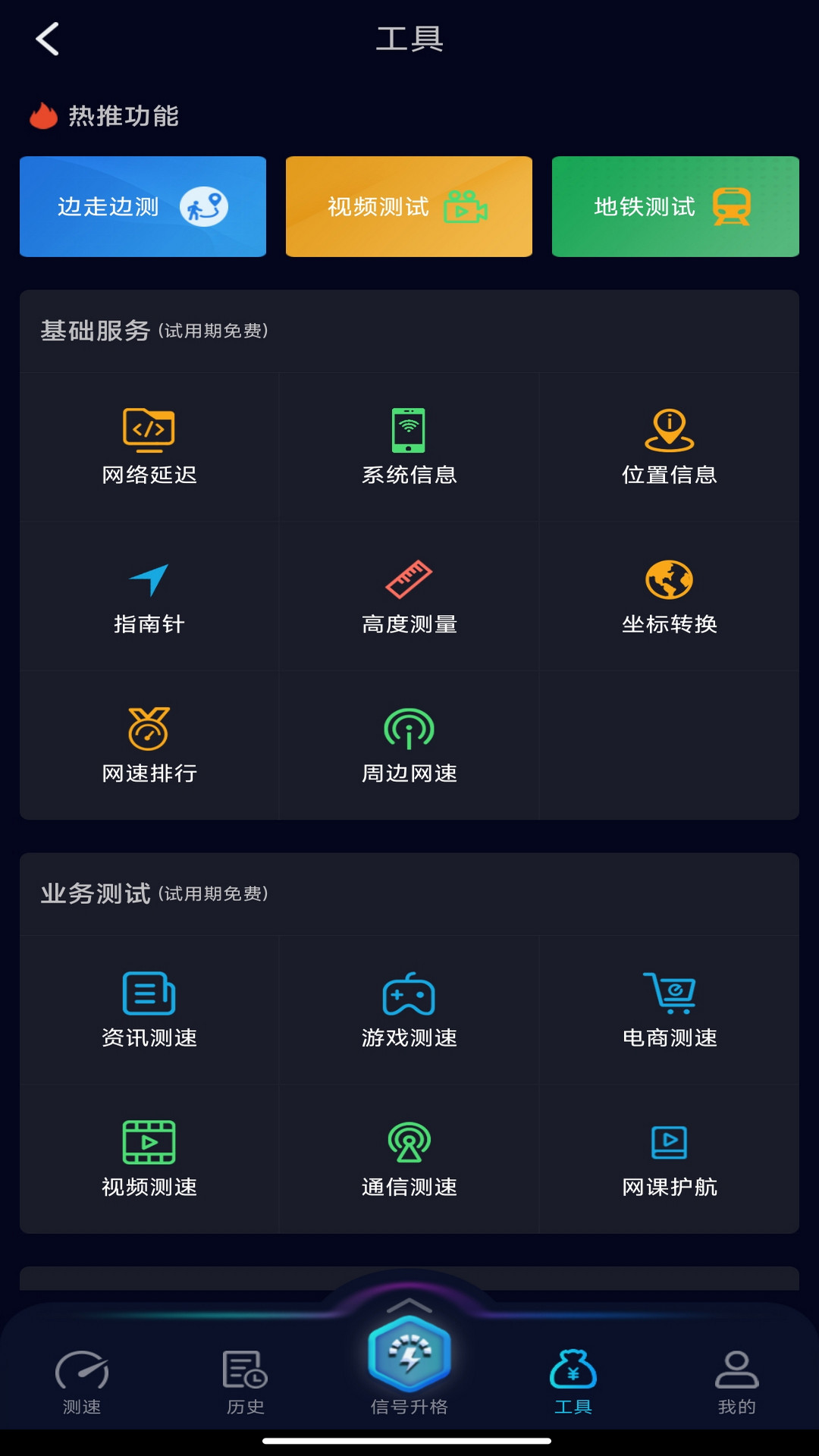Open the 网络延迟 (network latency) tool
The height and width of the screenshot is (1456, 819).
click(148, 447)
